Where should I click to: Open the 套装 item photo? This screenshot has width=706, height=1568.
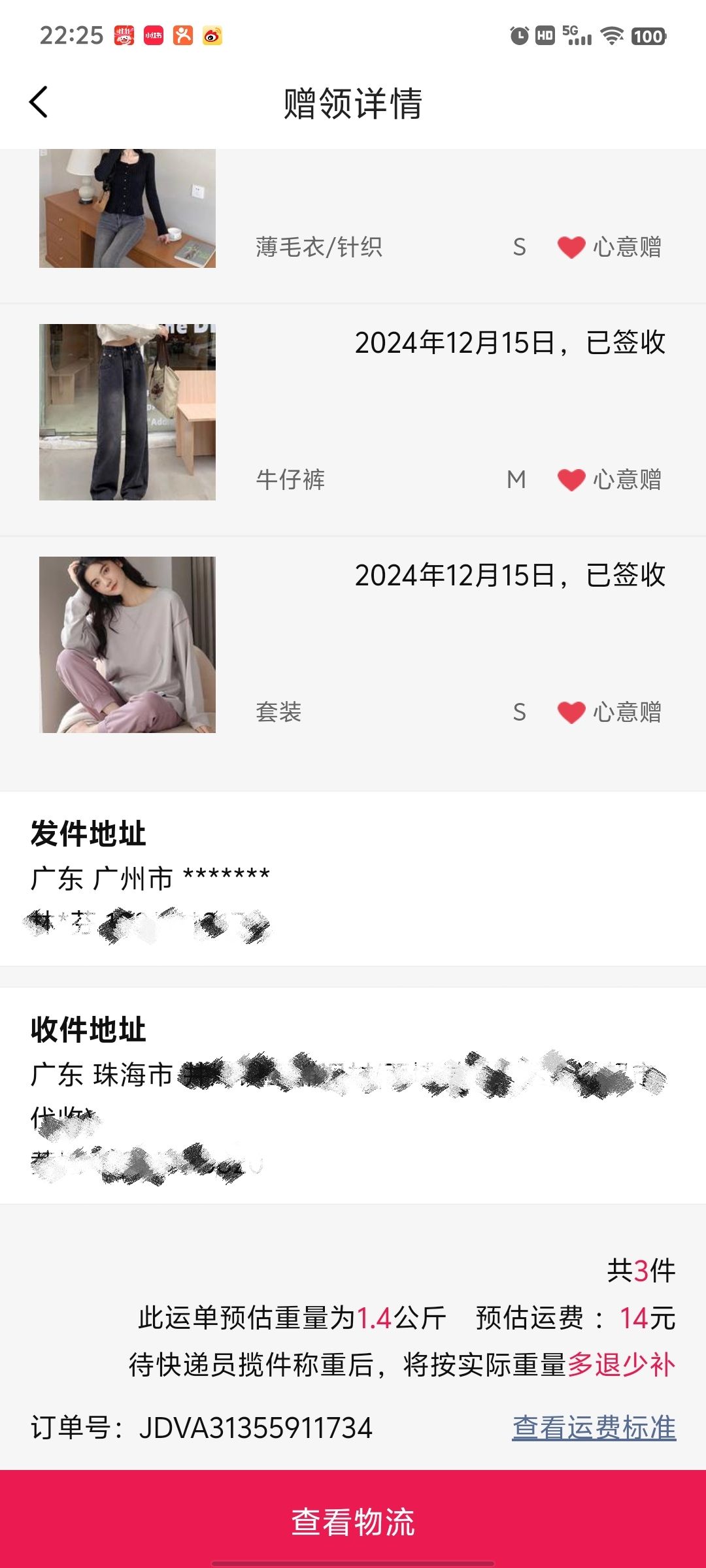pos(127,645)
